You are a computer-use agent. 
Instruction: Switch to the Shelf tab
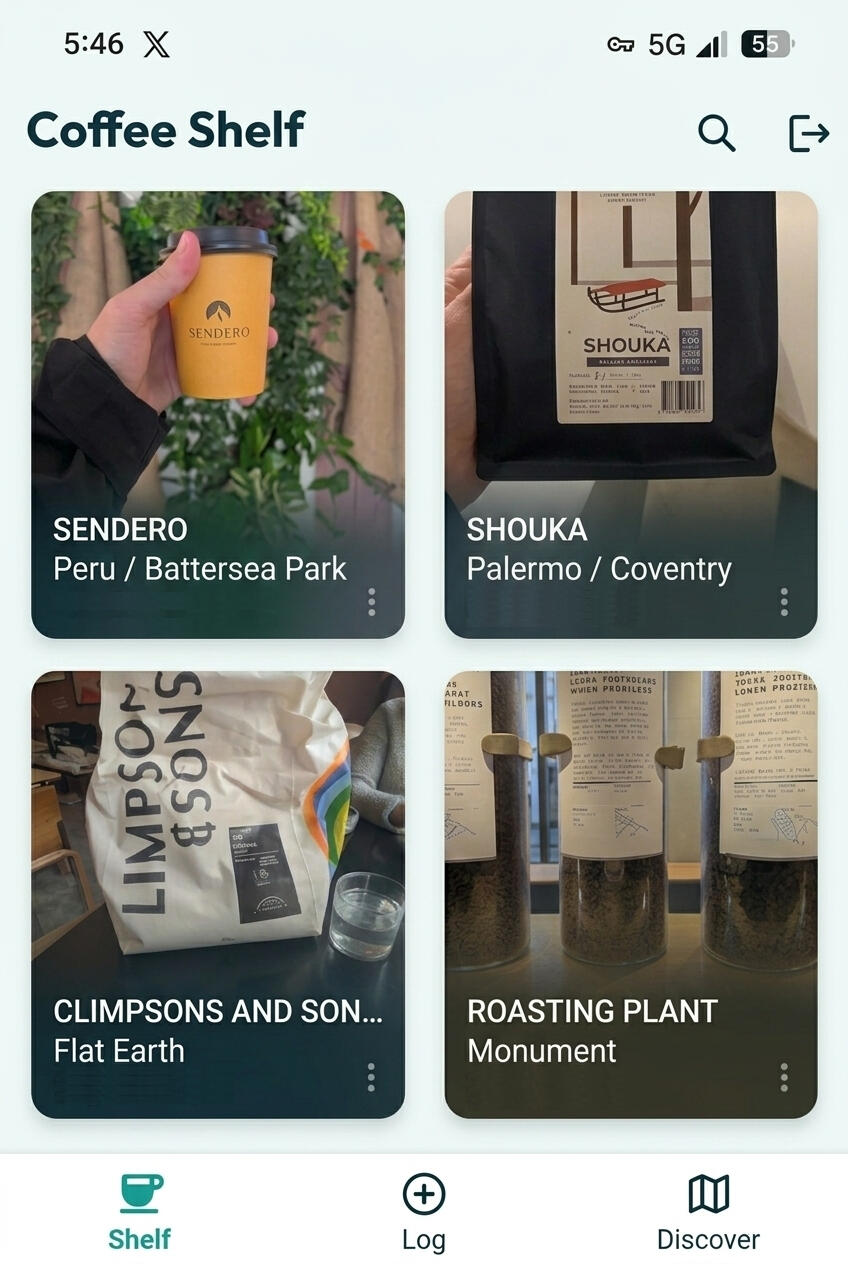tap(140, 1212)
